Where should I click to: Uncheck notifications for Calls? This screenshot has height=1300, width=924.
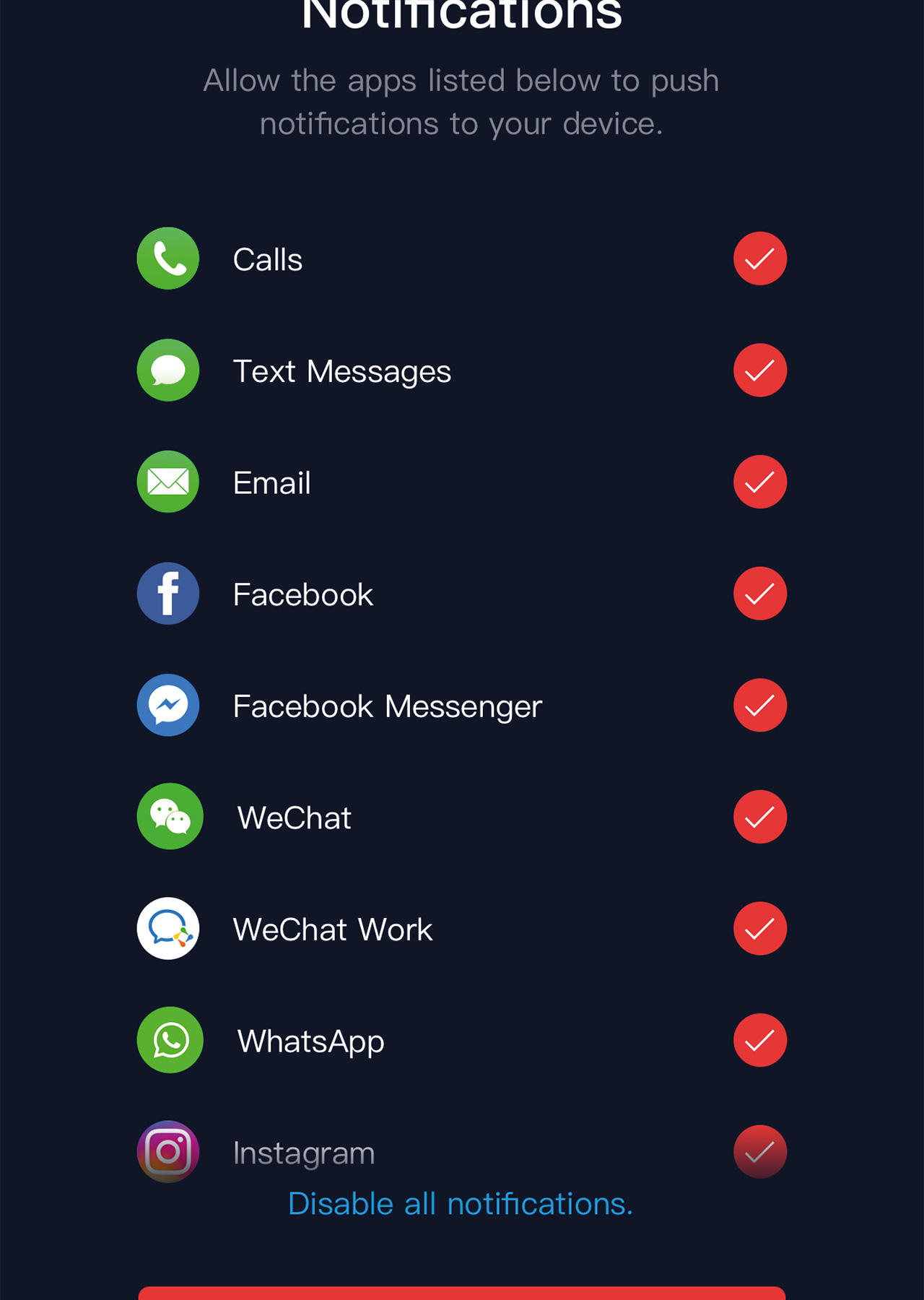759,259
